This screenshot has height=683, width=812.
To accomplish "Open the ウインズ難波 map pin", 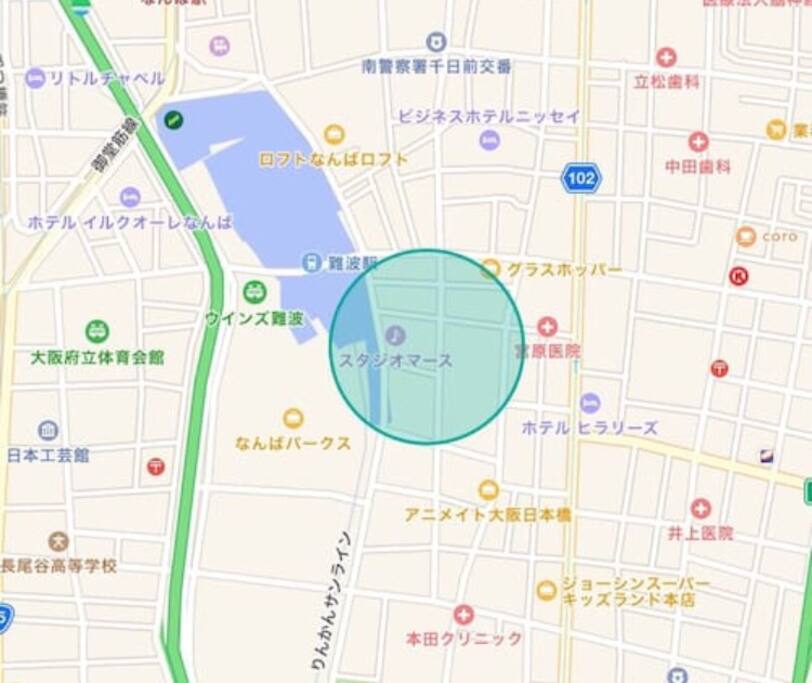I will [x=255, y=293].
